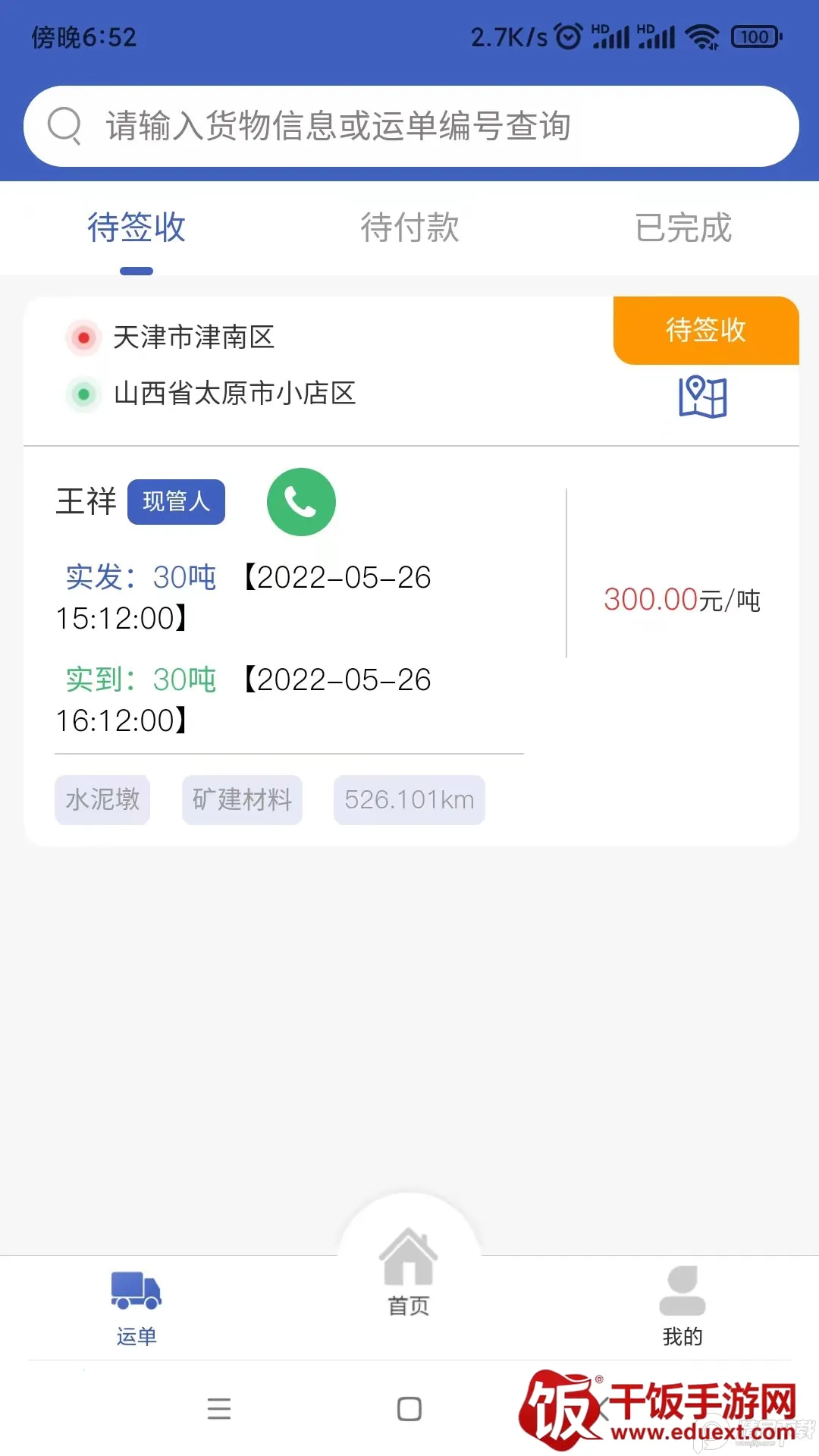
Task: Switch to the 待付款 tab
Action: click(x=409, y=227)
